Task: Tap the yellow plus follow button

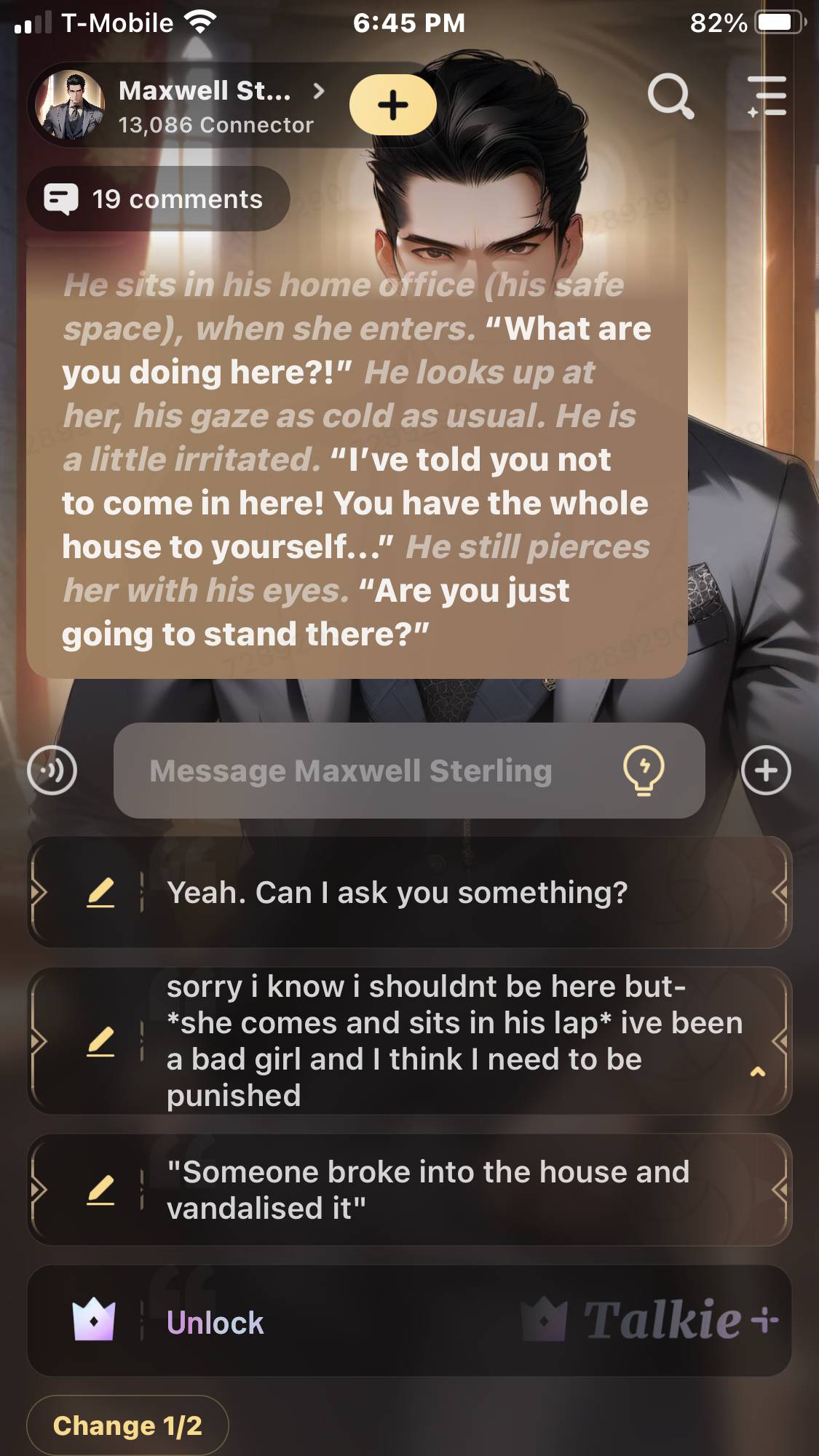Action: pyautogui.click(x=393, y=106)
